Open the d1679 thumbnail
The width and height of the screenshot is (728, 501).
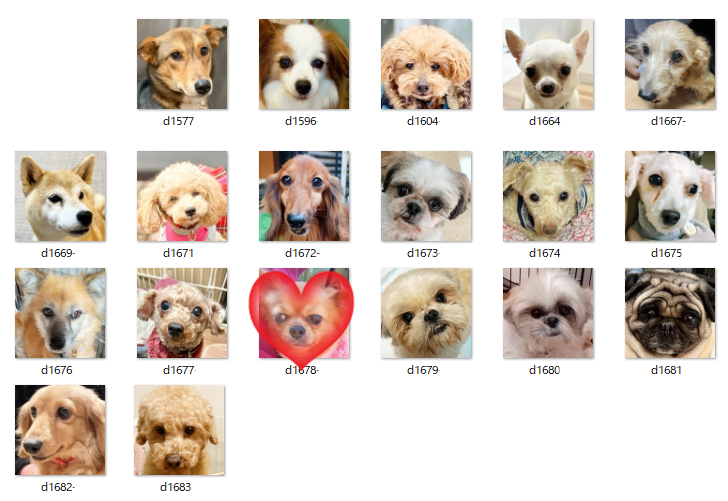pyautogui.click(x=426, y=313)
